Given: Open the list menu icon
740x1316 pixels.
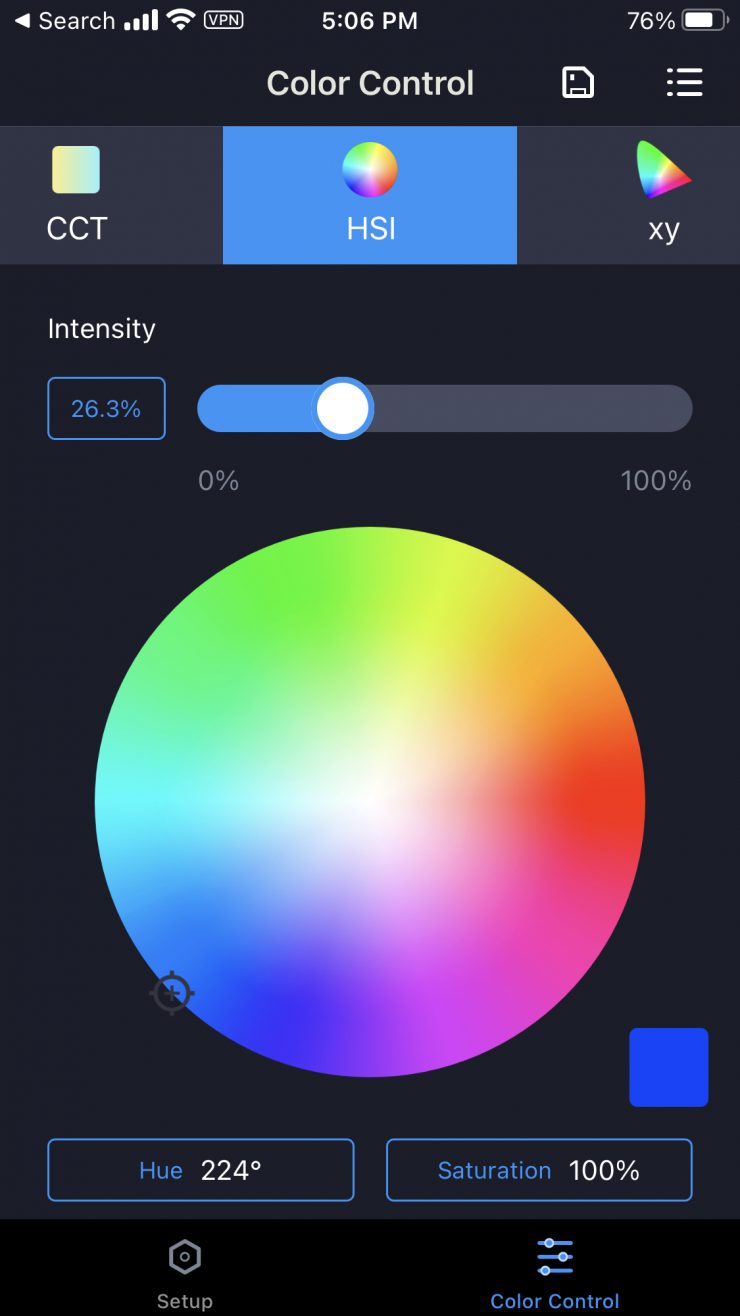Looking at the screenshot, I should [x=684, y=82].
